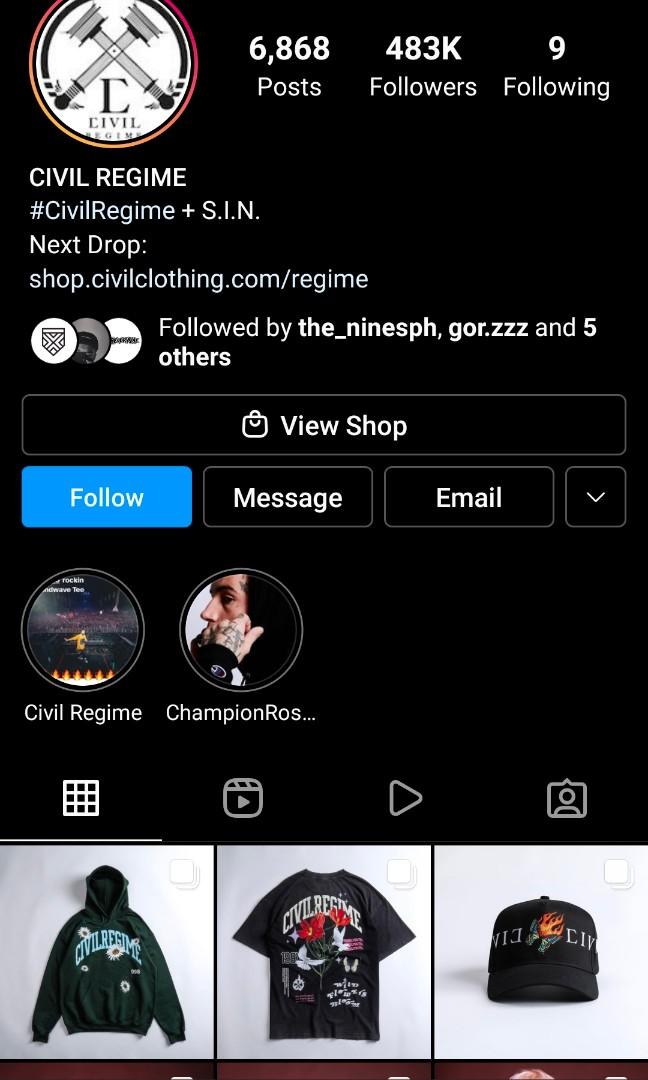
Task: Open View Shop
Action: (324, 425)
